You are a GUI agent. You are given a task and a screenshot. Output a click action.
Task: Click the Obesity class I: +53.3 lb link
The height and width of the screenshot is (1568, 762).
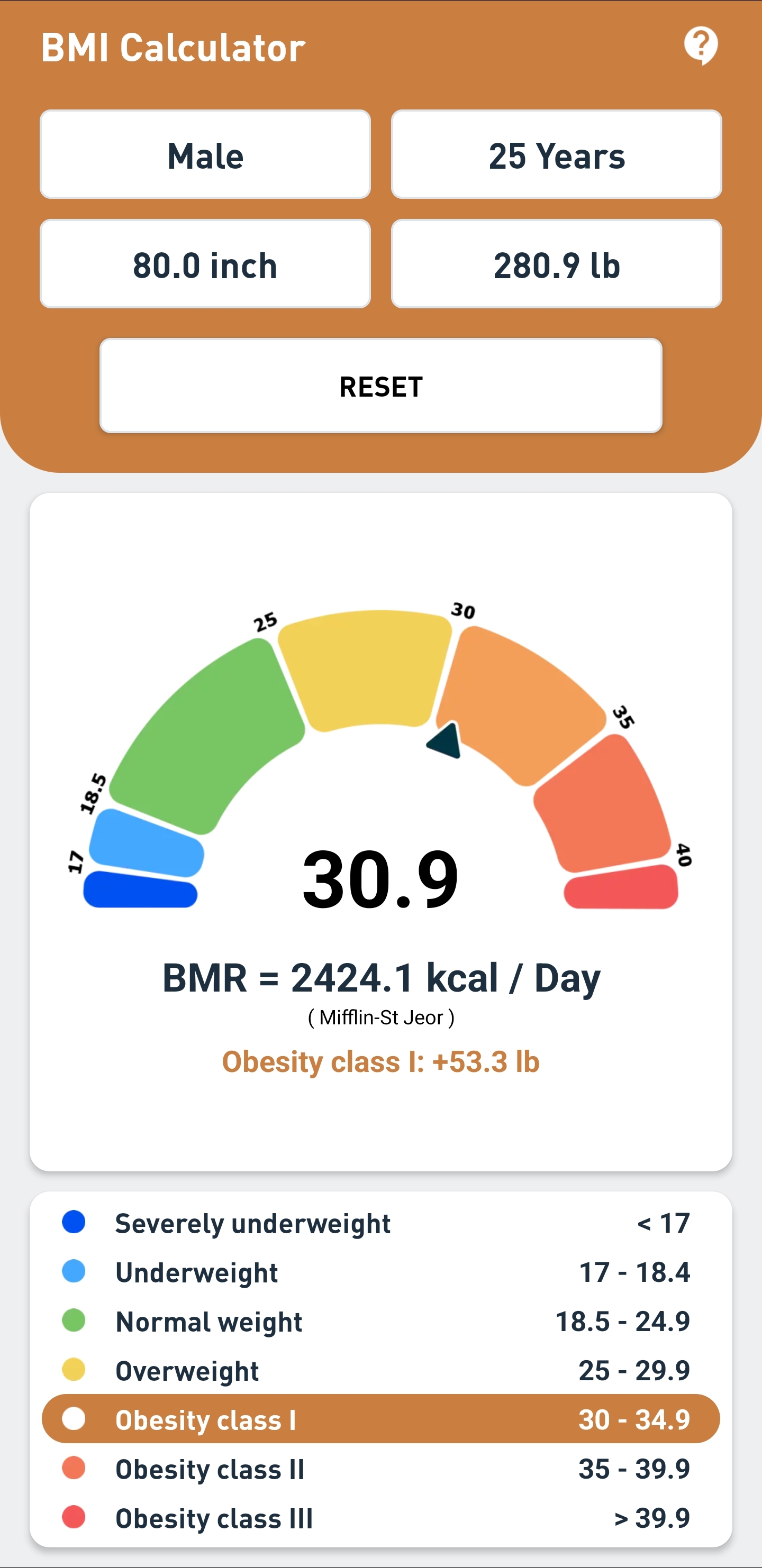380,1060
